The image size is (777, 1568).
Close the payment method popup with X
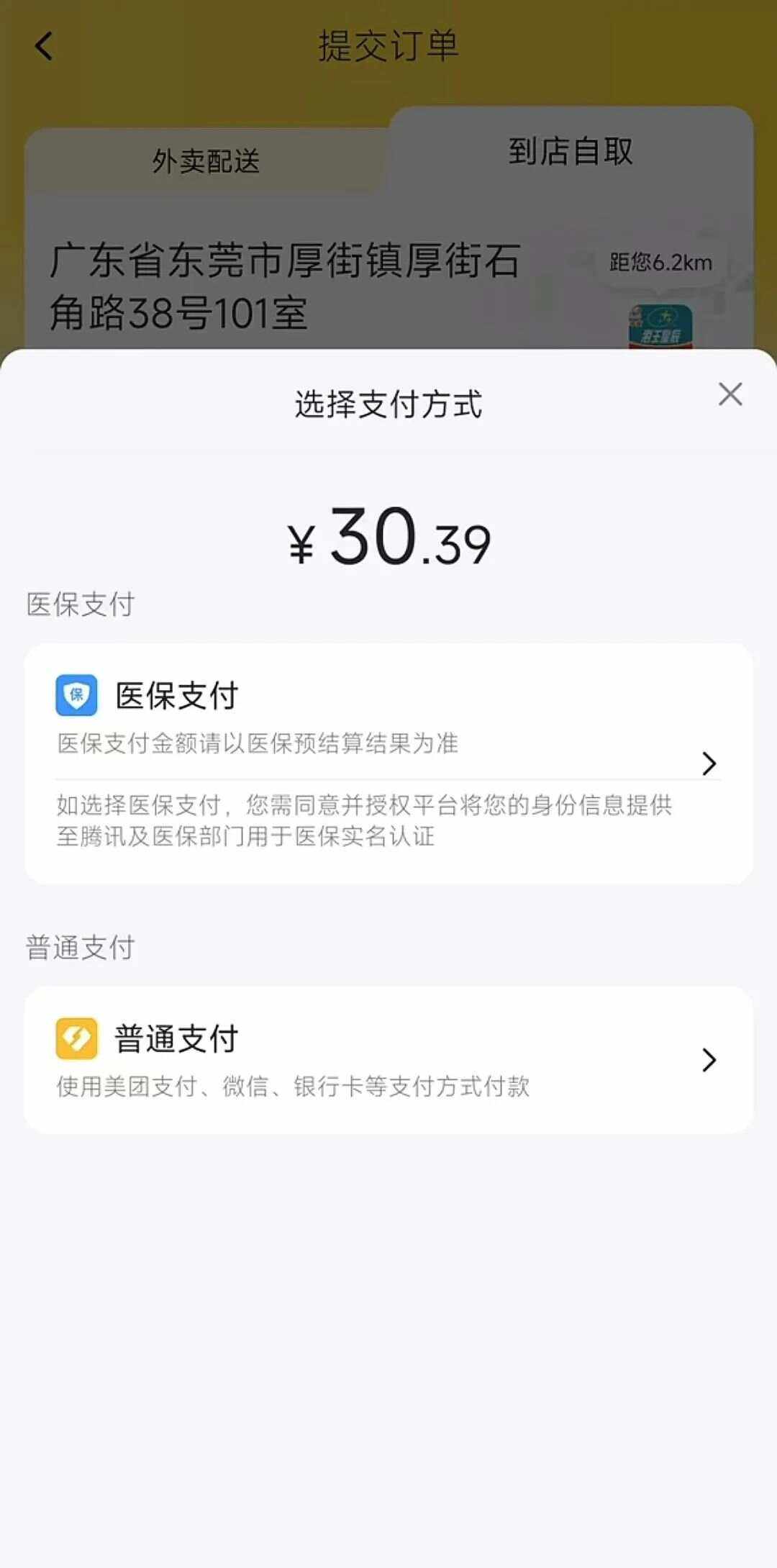point(730,394)
